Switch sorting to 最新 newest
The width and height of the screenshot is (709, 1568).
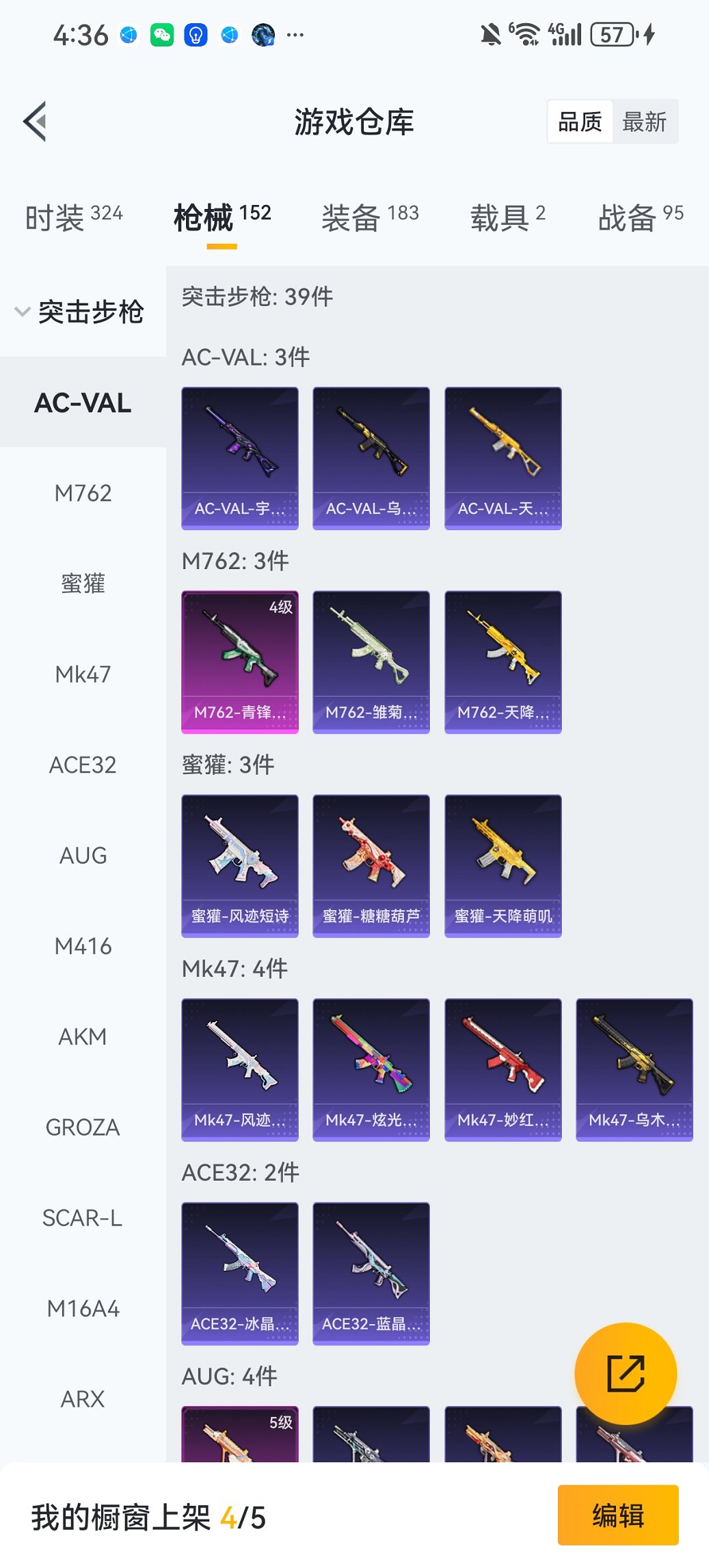coord(645,121)
